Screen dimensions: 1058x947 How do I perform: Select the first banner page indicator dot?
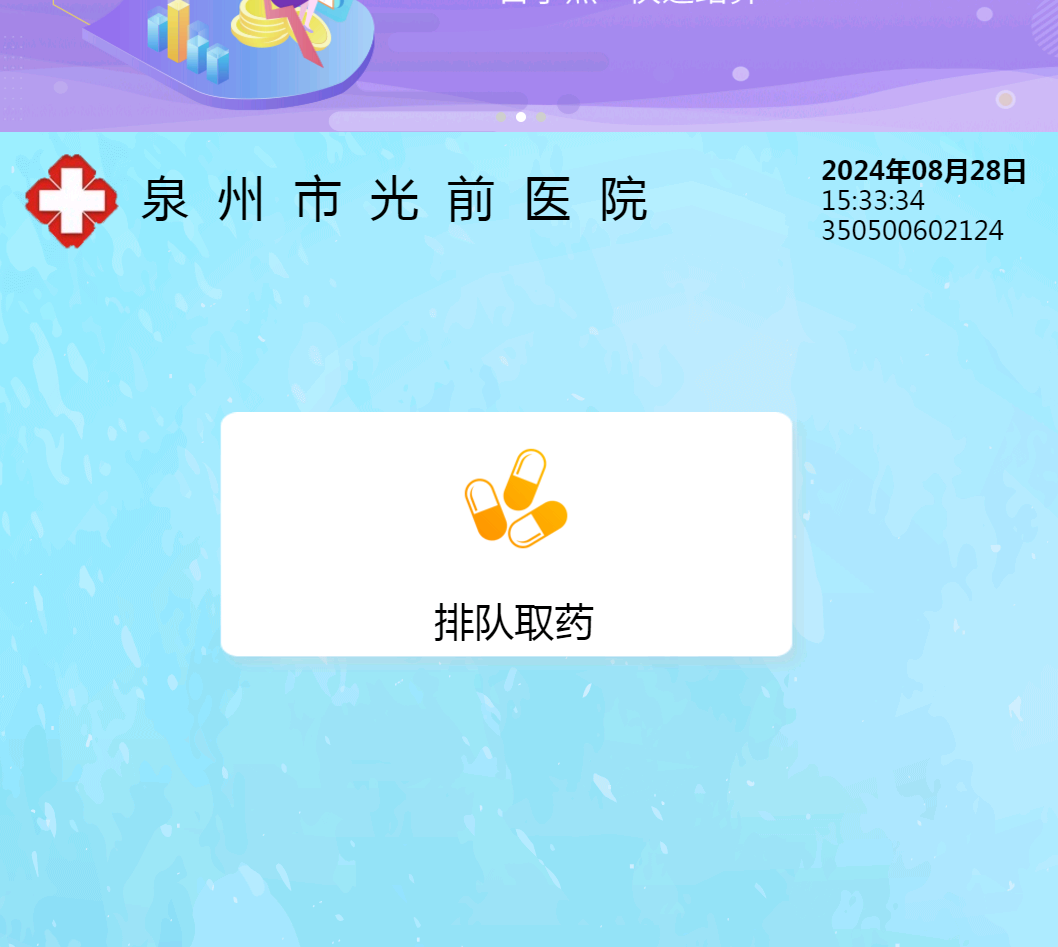501,117
